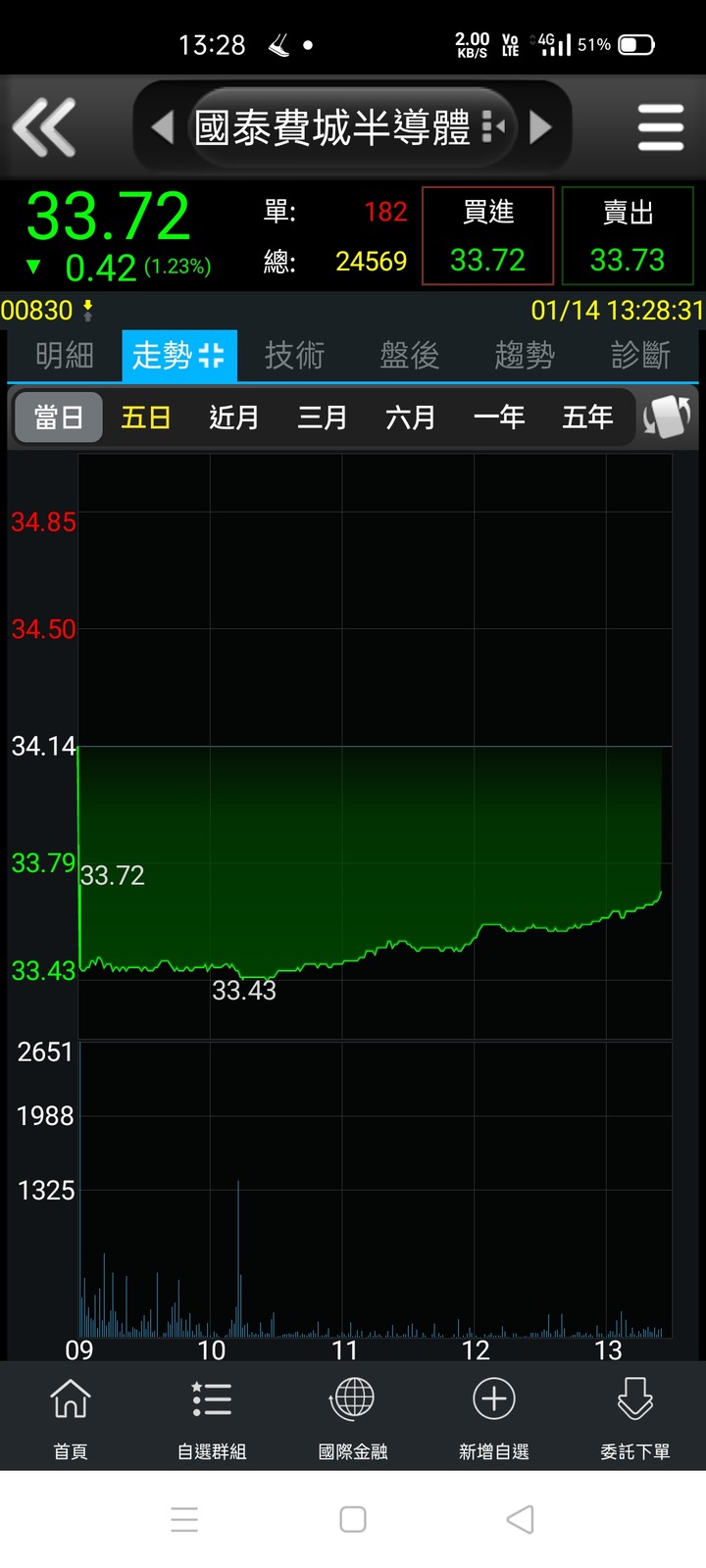Open the 趨勢 tab
706x1568 pixels.
tap(525, 355)
